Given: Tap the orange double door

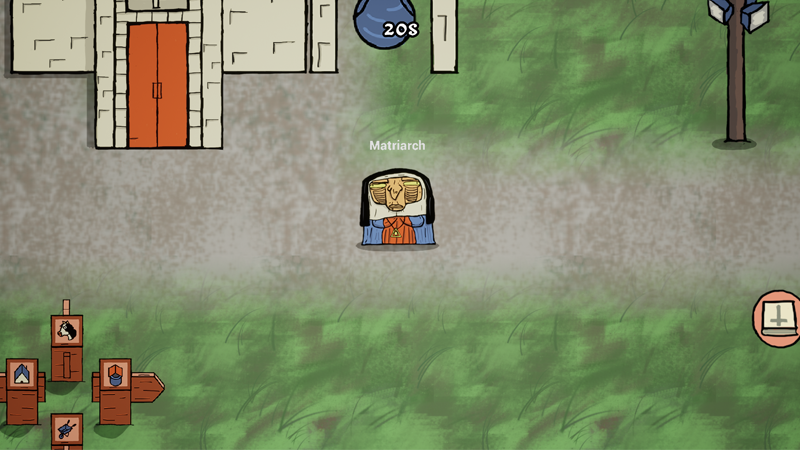Looking at the screenshot, I should pyautogui.click(x=158, y=86).
